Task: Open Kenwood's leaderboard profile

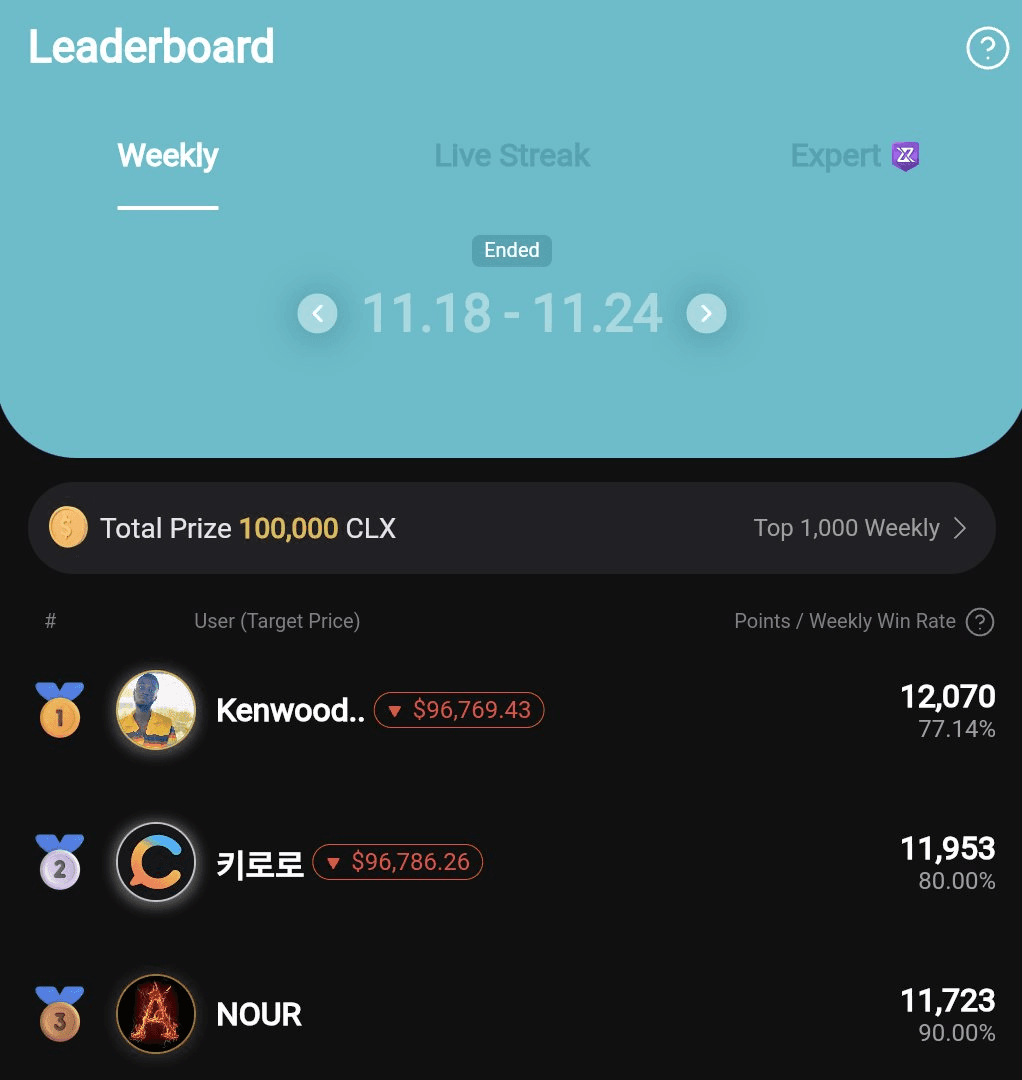Action: pos(290,711)
